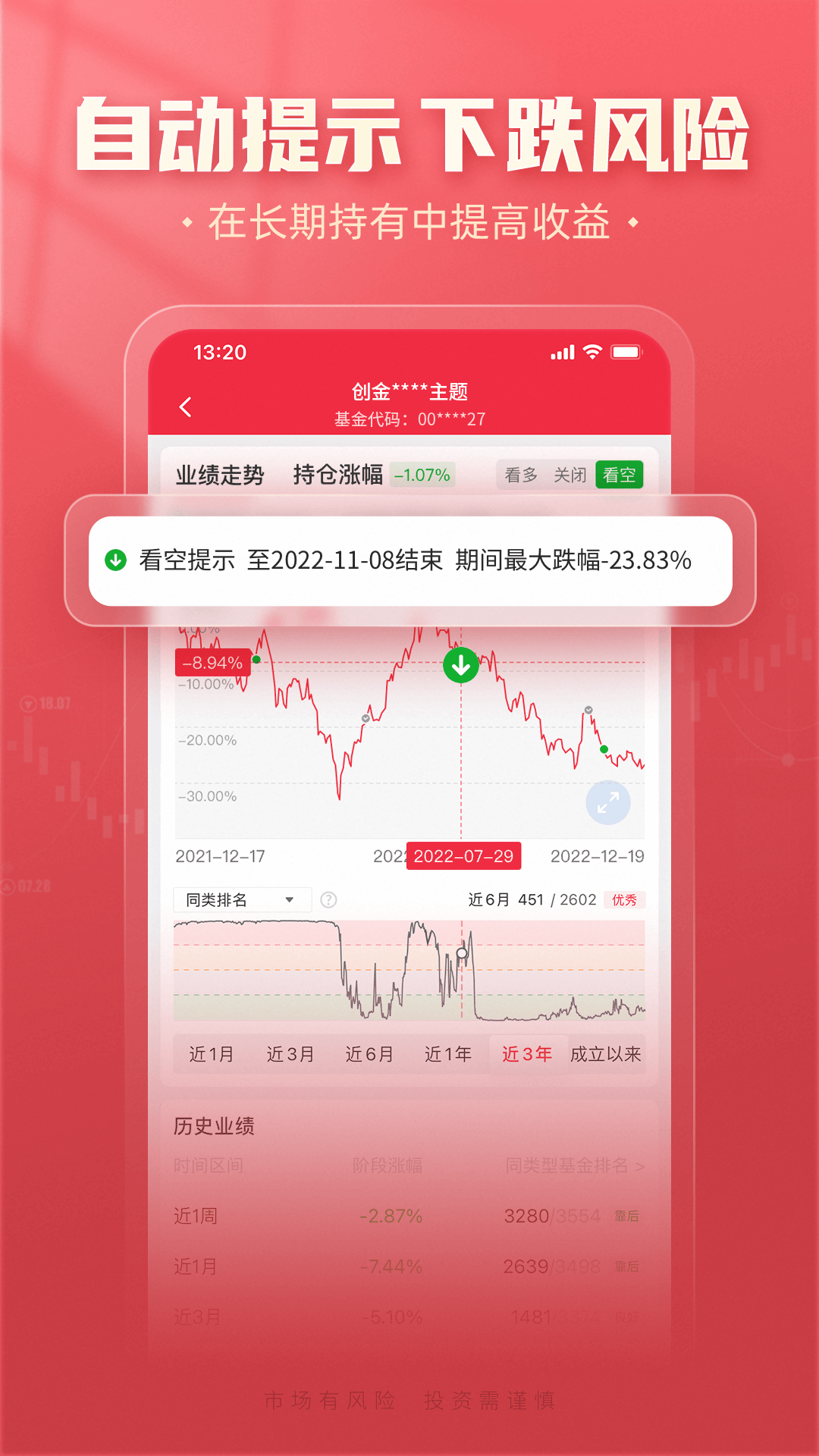Select the 近1年 time range
The width and height of the screenshot is (819, 1456).
pyautogui.click(x=447, y=1053)
